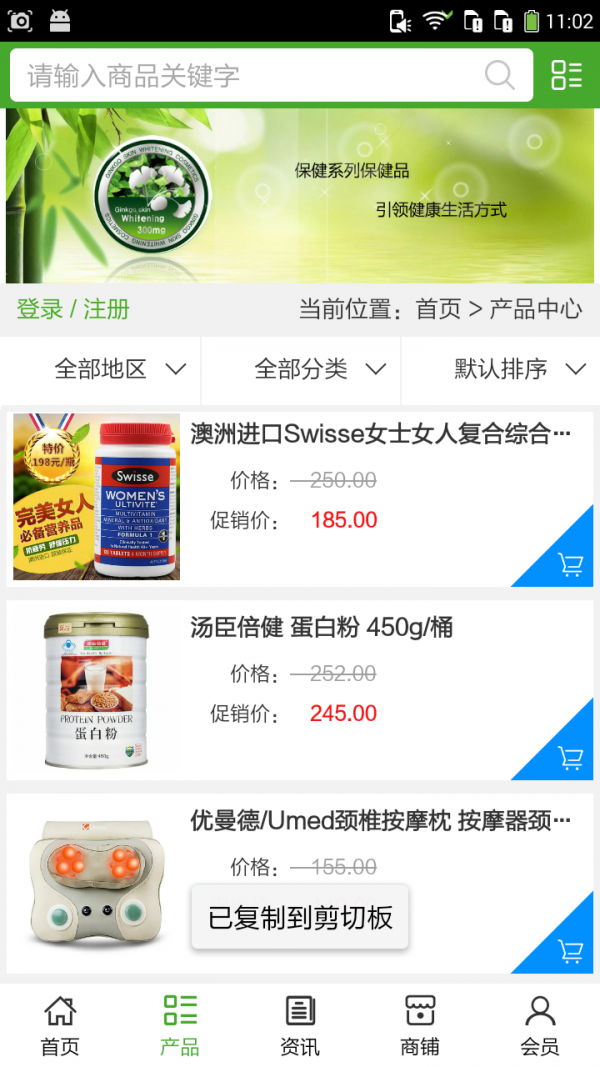
Task: Add Umed 颈椎按摩枕 to cart
Action: (570, 951)
